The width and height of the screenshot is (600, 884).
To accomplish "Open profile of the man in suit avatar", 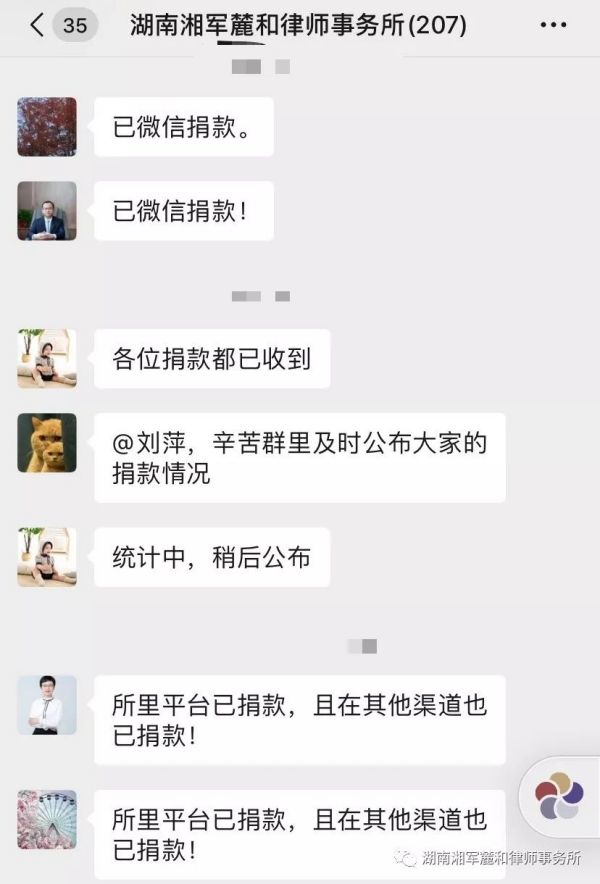I will point(47,211).
